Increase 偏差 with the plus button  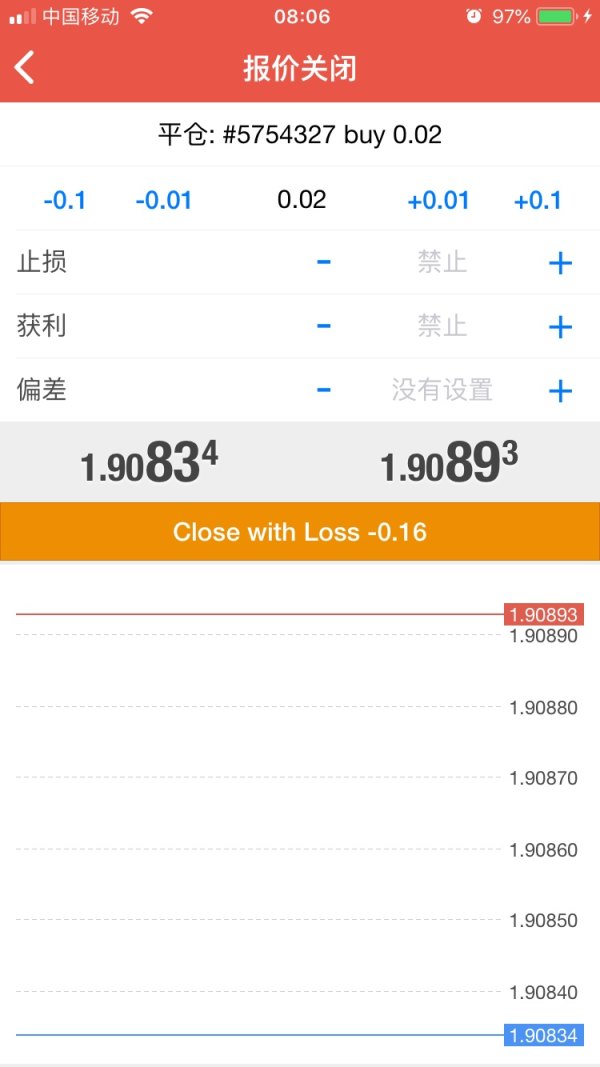[x=560, y=391]
